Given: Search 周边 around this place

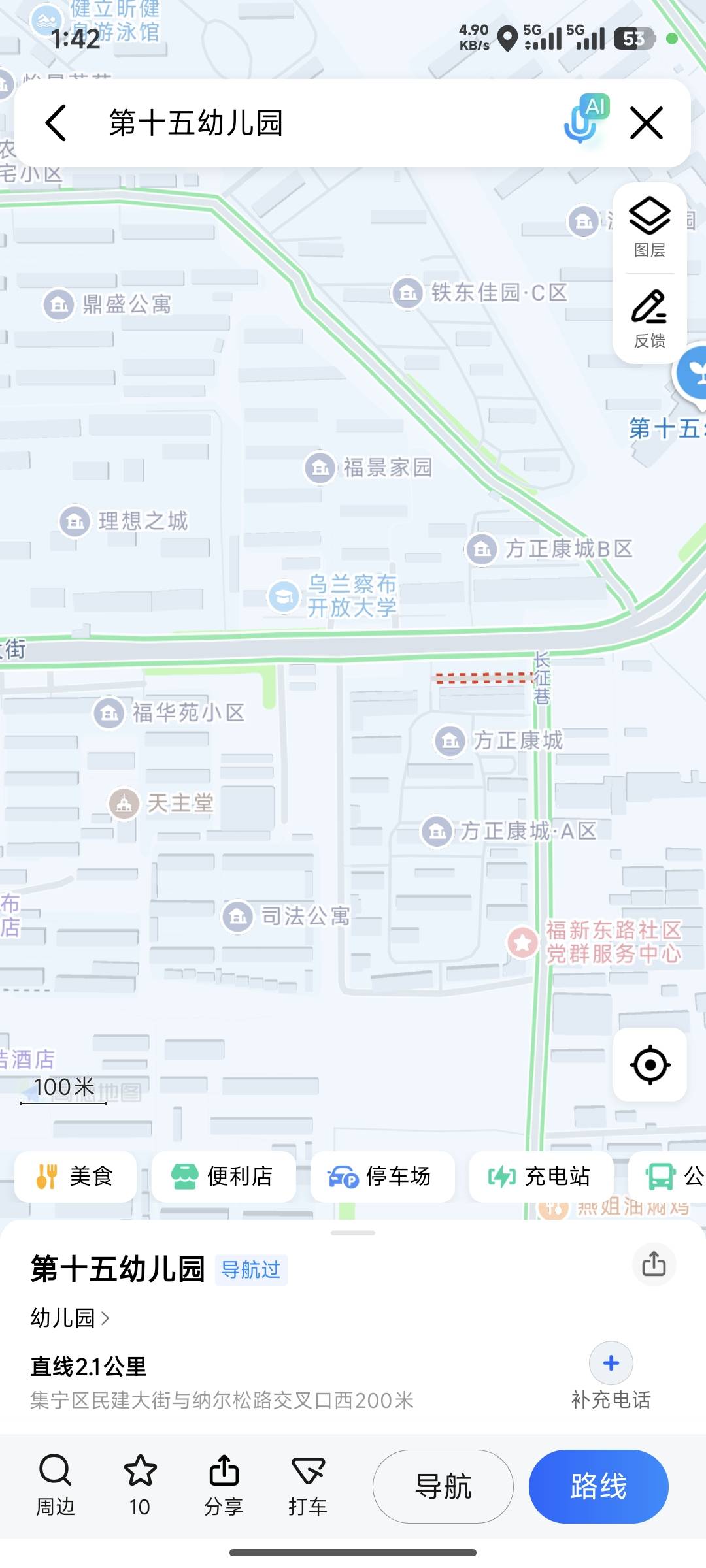Looking at the screenshot, I should coord(55,1486).
